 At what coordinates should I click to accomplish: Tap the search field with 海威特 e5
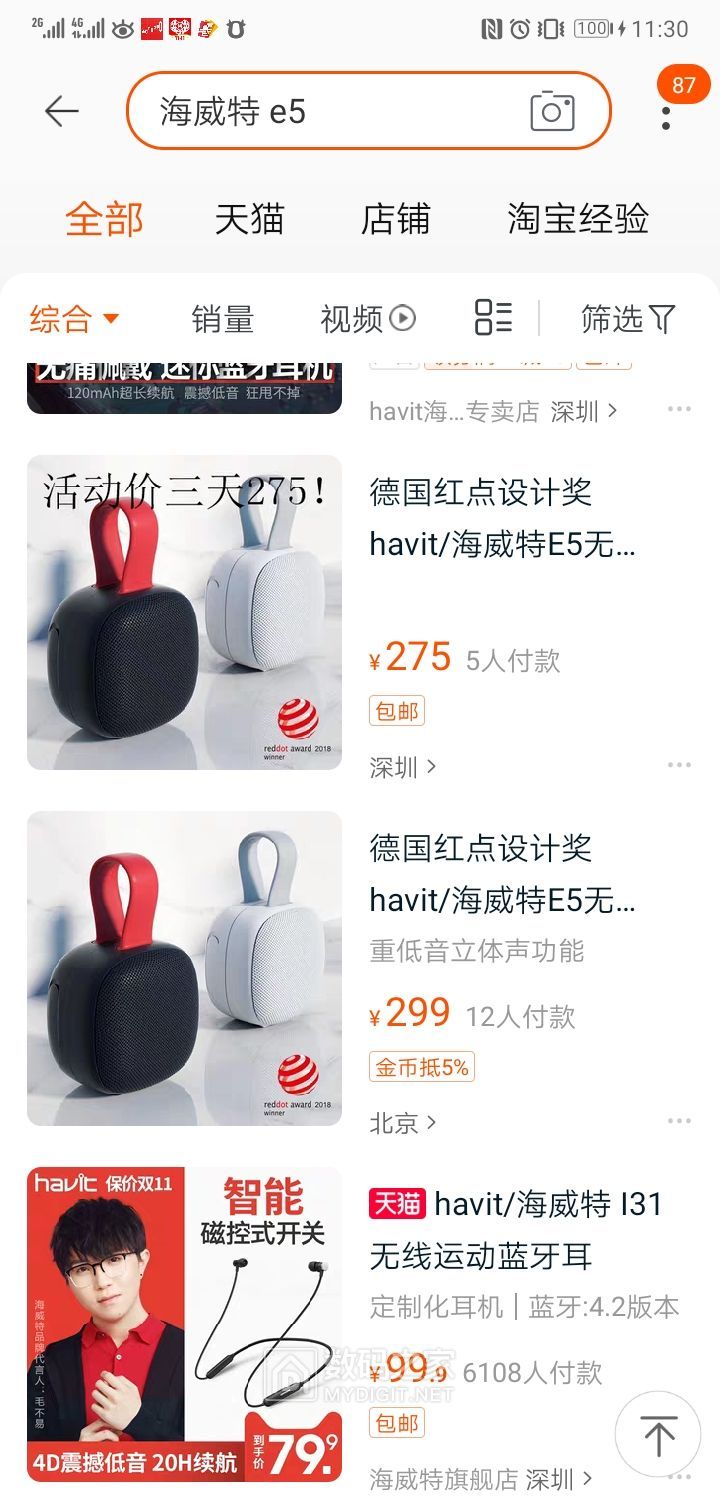[x=330, y=111]
